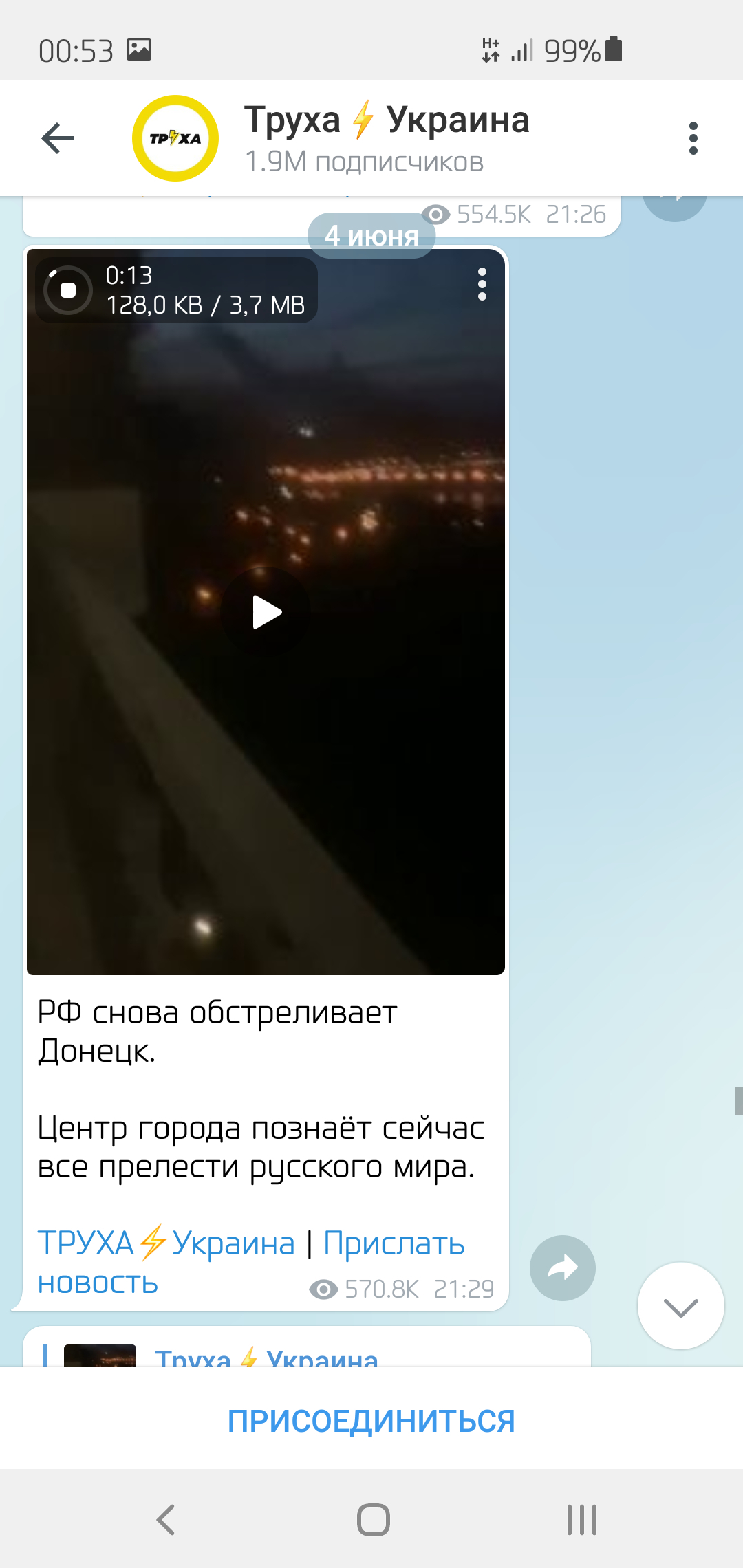
Task: Go back using the header arrow
Action: tap(58, 138)
